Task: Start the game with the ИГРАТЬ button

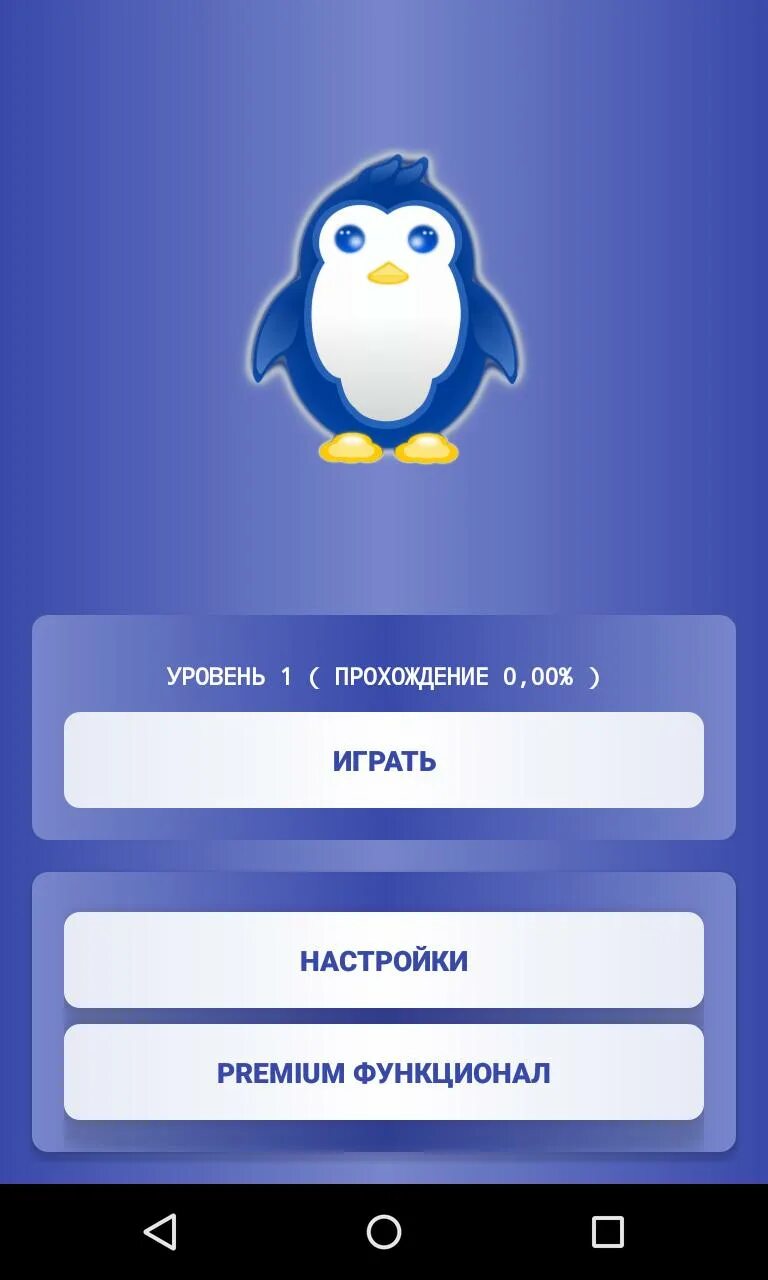Action: (384, 760)
